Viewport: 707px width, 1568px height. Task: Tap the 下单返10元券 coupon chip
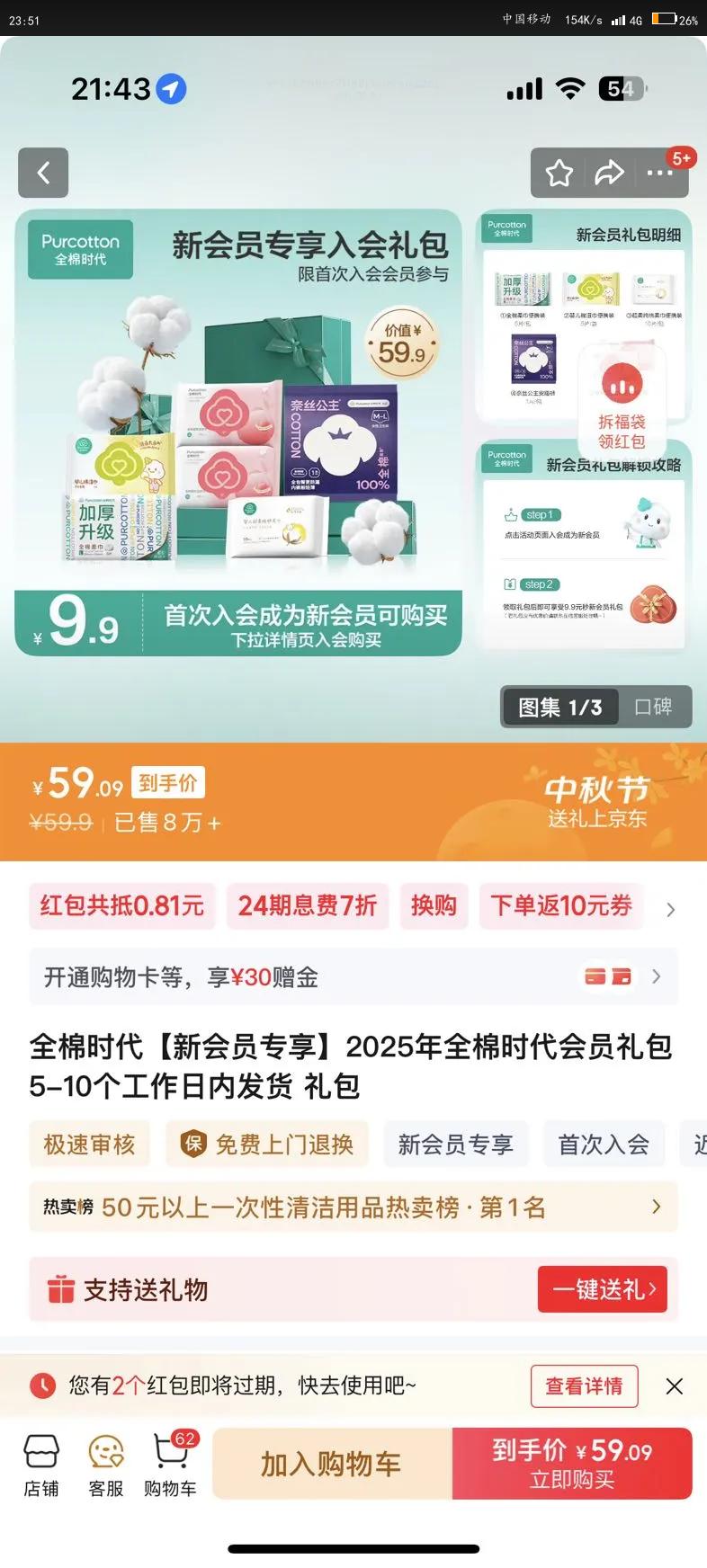point(561,905)
